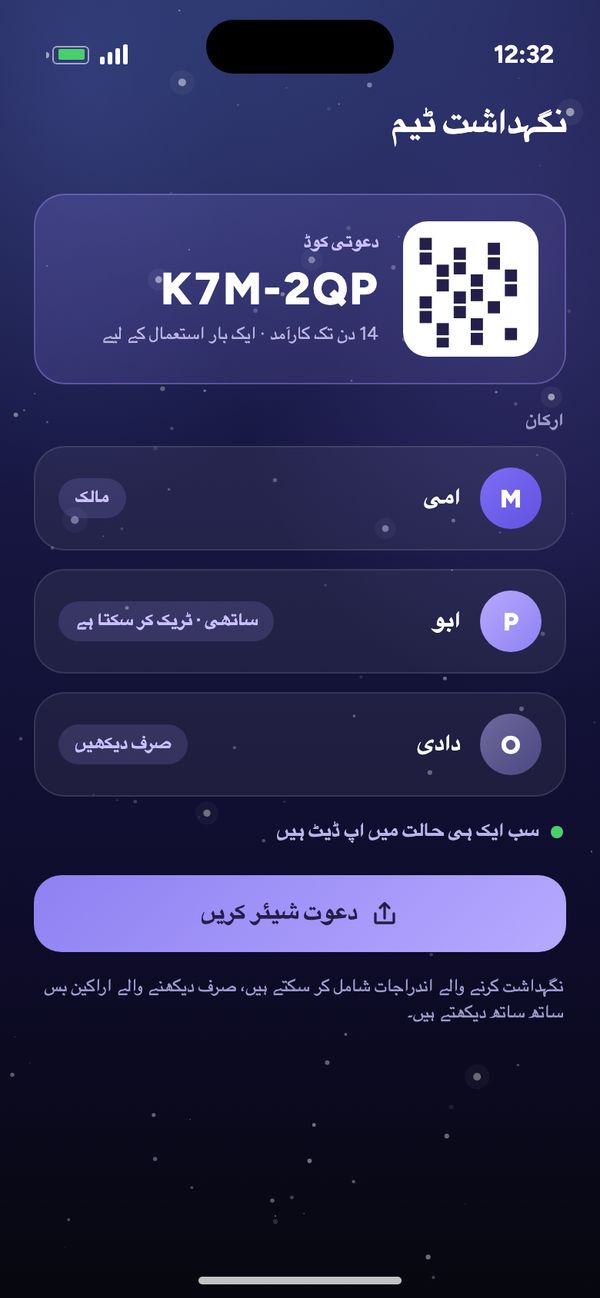Image resolution: width=600 pixels, height=1298 pixels.
Task: Tap the صرف دیکھیں chip for دادی
Action: click(x=123, y=744)
